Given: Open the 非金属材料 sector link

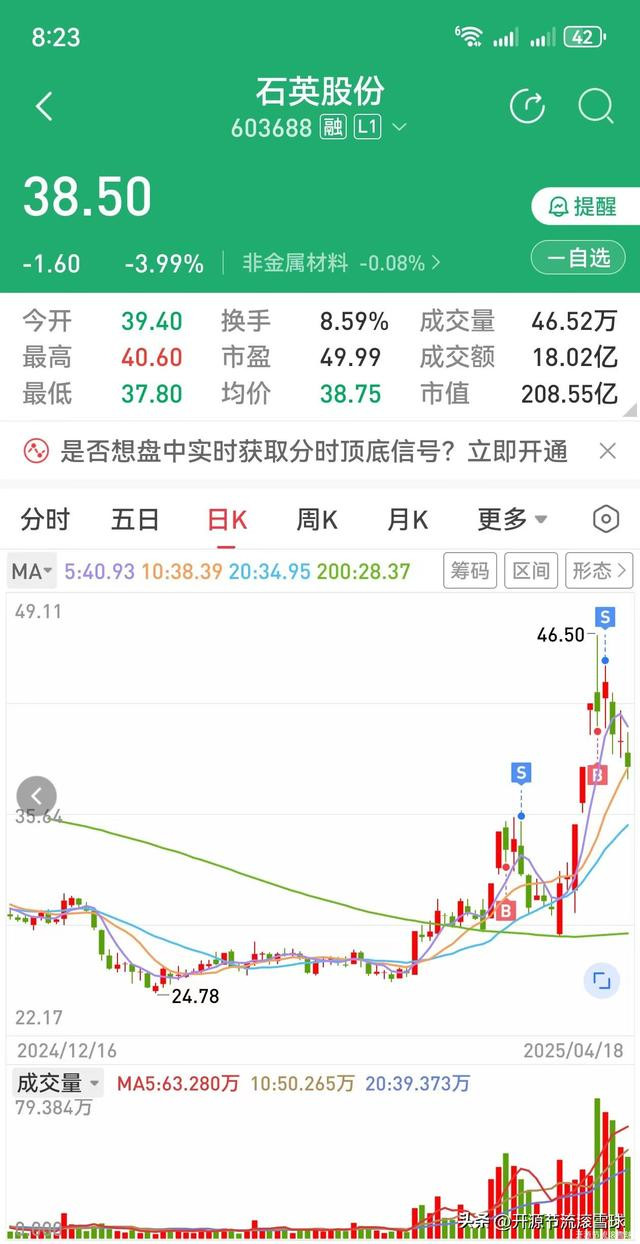Looking at the screenshot, I should click(x=340, y=263).
